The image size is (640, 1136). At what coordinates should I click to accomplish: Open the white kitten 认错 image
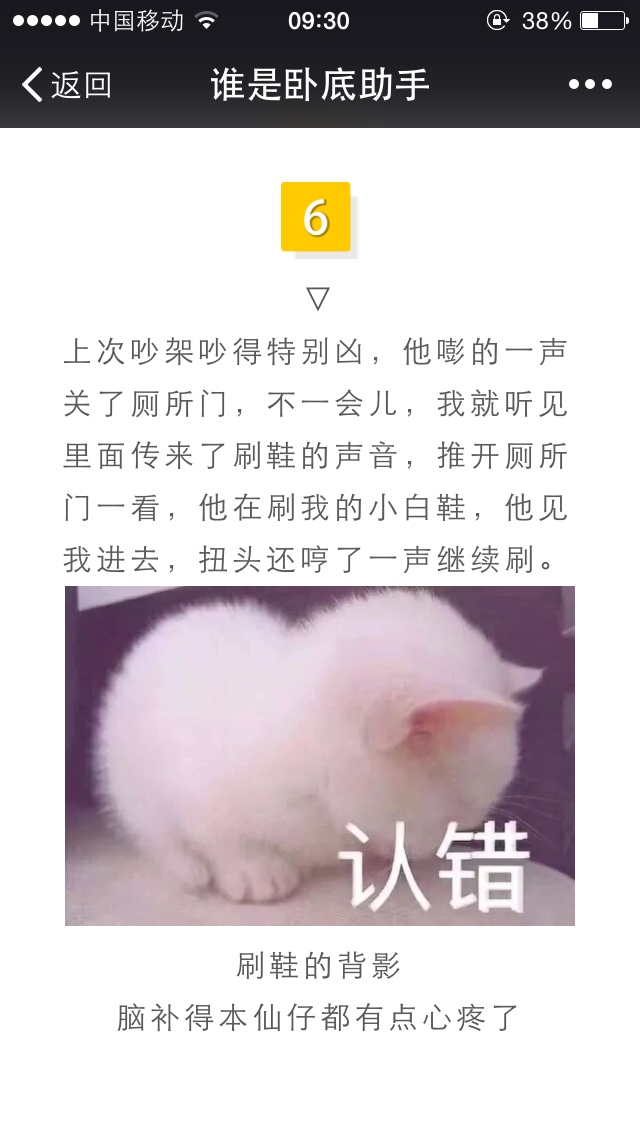320,756
